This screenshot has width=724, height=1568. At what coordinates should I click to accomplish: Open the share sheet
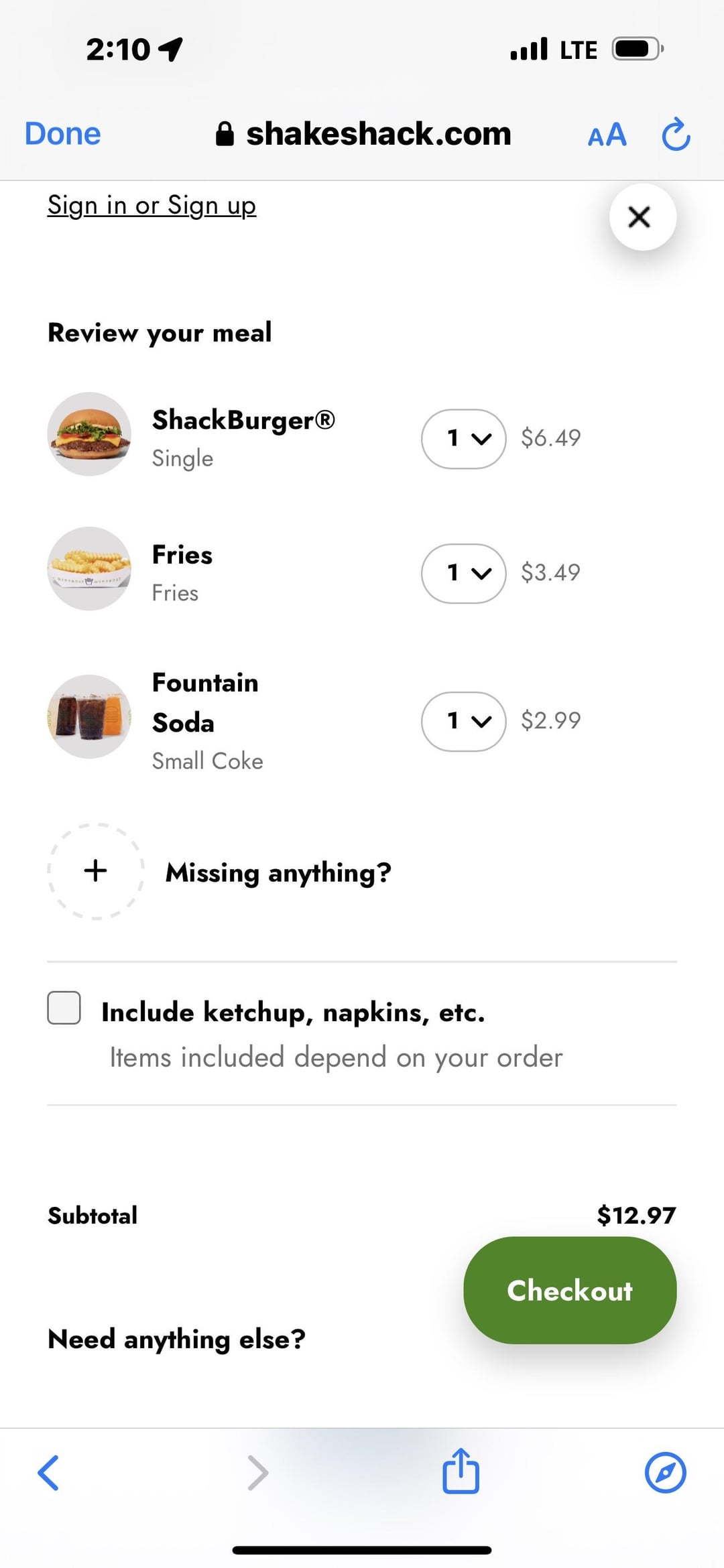[461, 1471]
